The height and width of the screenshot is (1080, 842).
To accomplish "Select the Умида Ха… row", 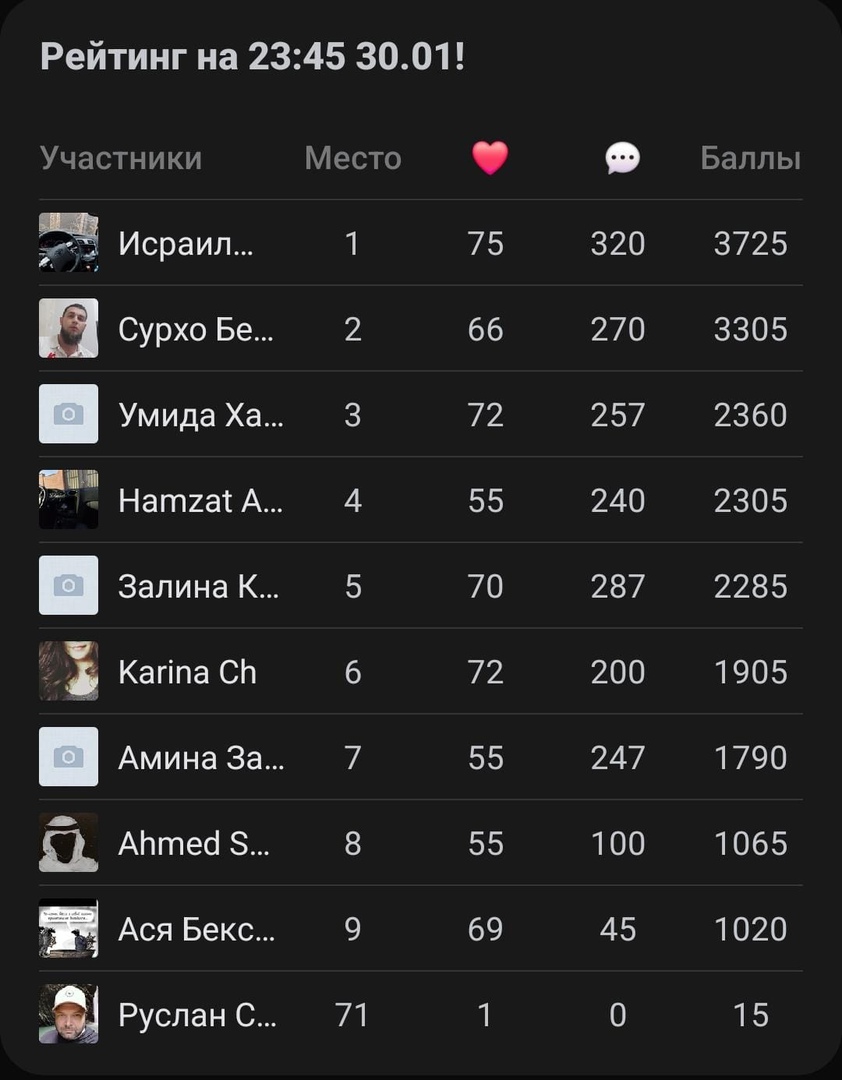I will (x=200, y=415).
